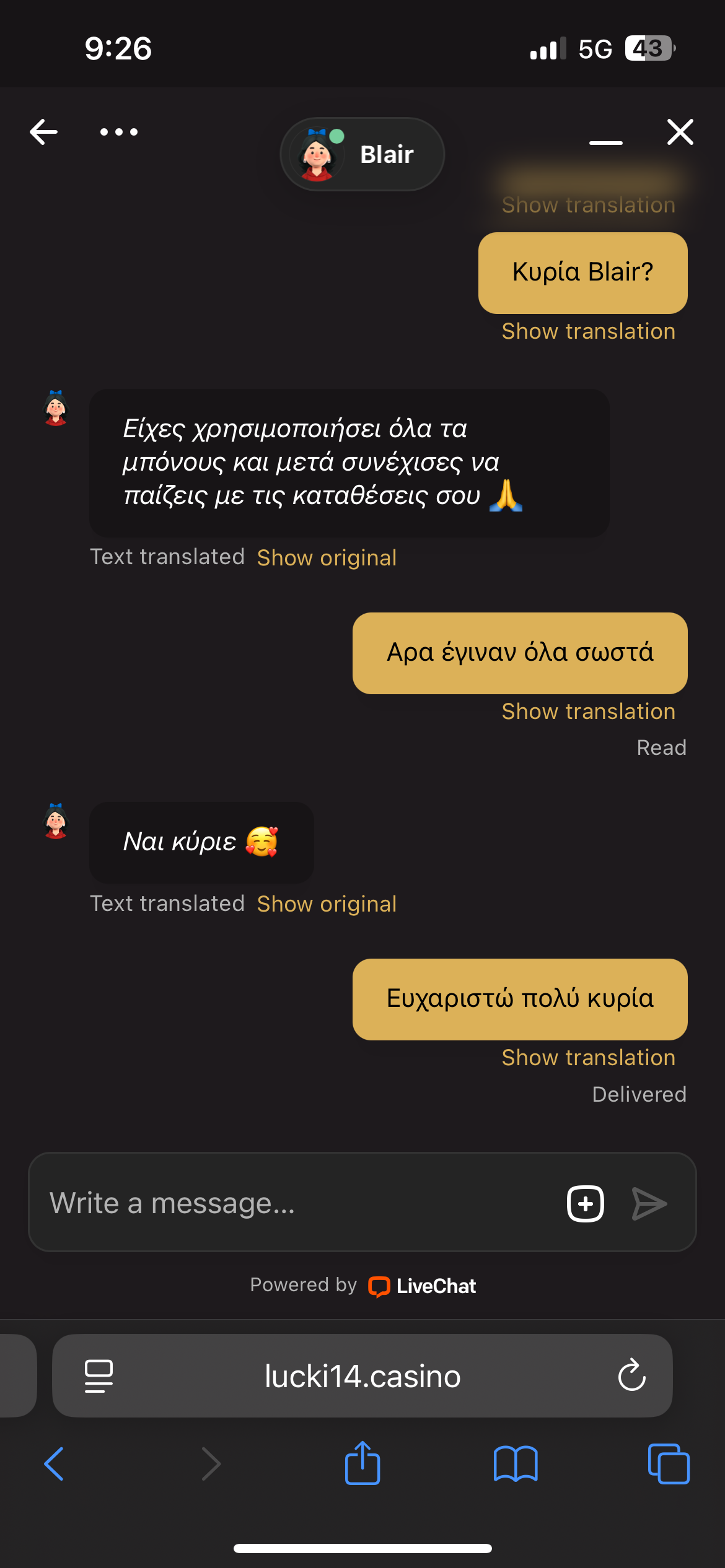Add an attachment to the message
This screenshot has height=1568, width=725.
[586, 1203]
